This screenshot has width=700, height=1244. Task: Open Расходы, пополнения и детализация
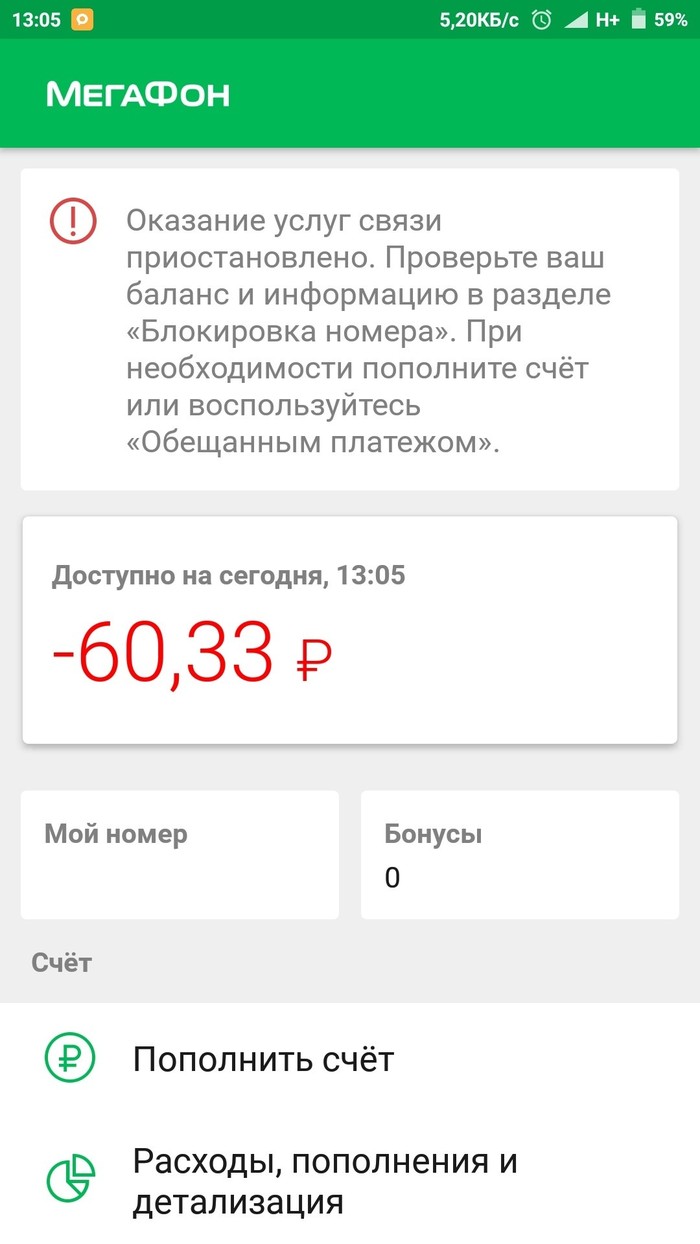[x=325, y=1181]
